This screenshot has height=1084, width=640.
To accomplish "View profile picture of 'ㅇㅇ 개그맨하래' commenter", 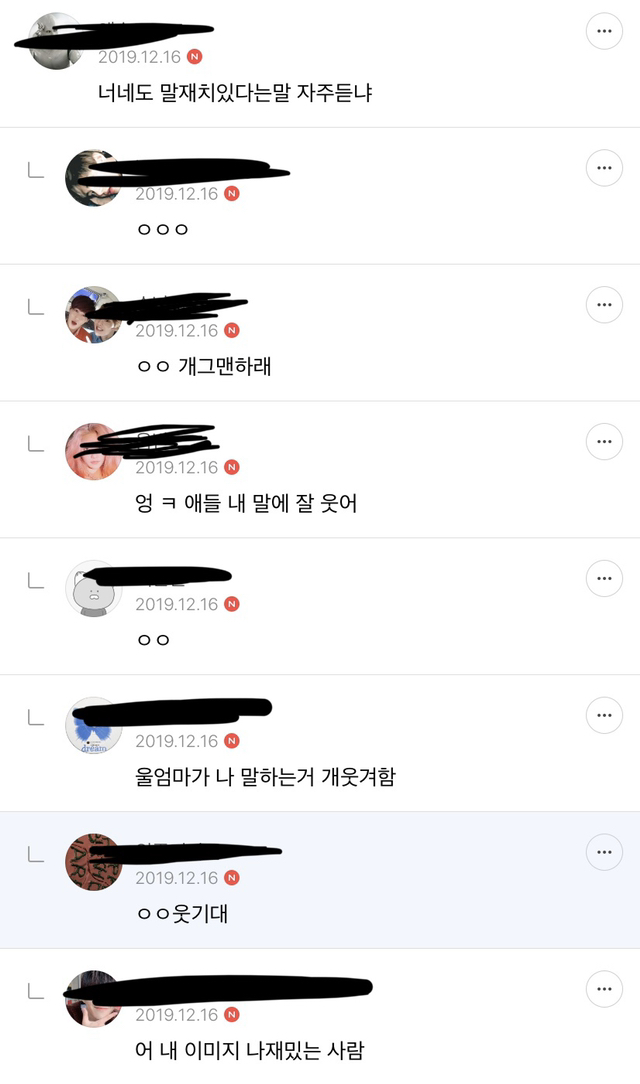I will (x=93, y=315).
